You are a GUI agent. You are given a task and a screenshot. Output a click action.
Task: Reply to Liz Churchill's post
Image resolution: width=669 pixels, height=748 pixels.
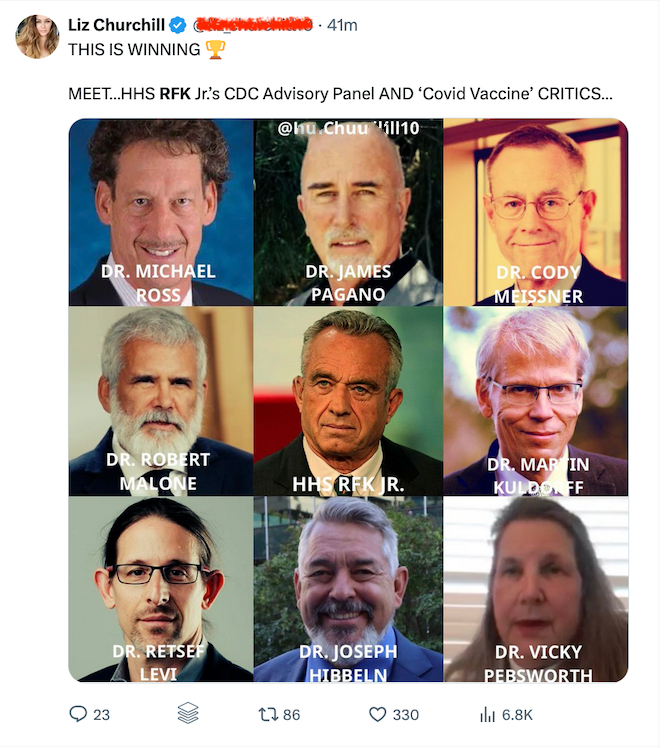click(x=79, y=714)
